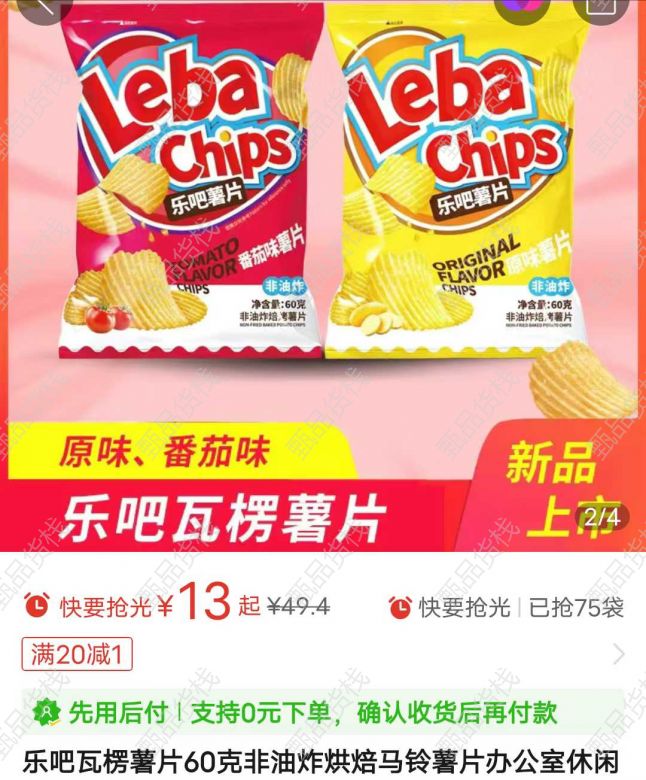Open the 满20减1 coupon tag

pyautogui.click(x=77, y=655)
